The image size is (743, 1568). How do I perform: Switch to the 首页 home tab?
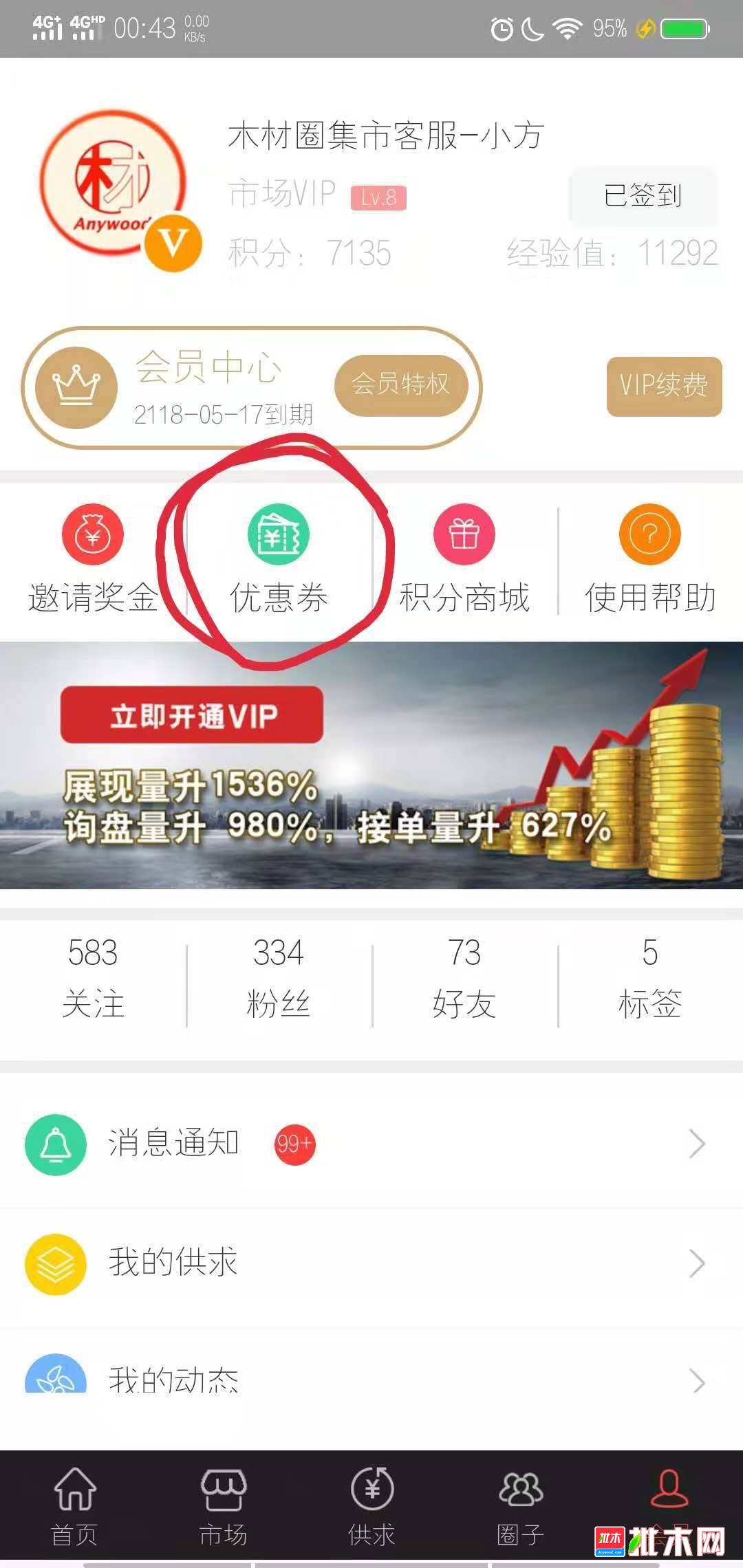click(74, 1506)
